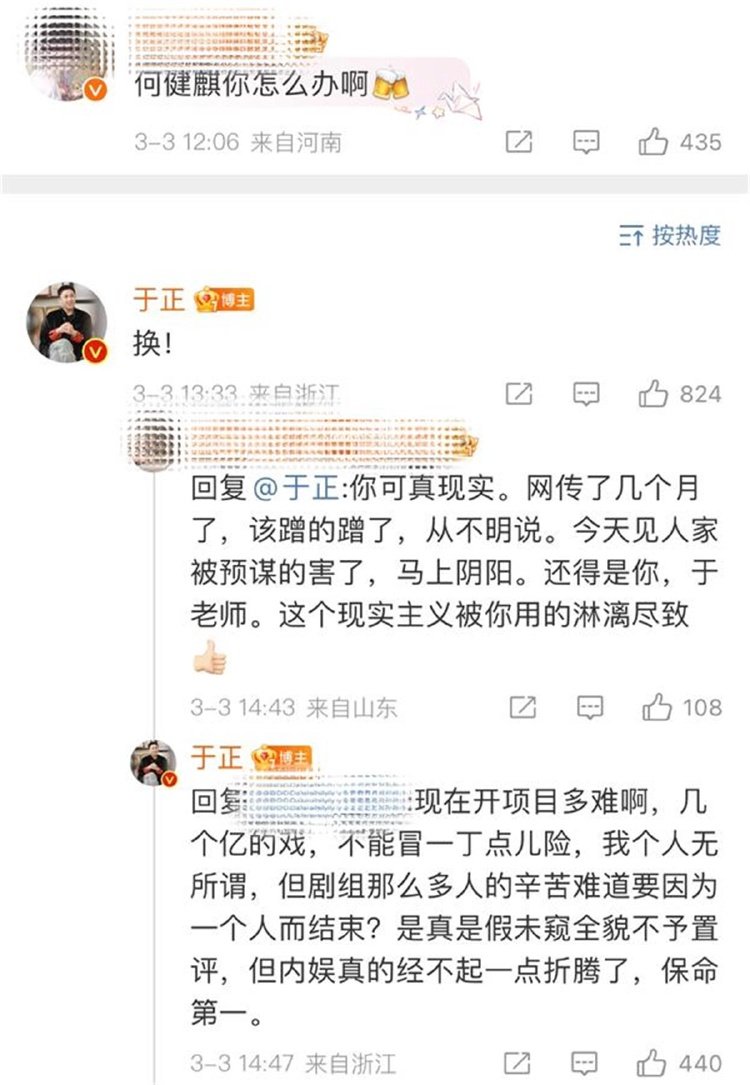Share 于正's 换! comment
This screenshot has width=750, height=1085.
[x=518, y=394]
